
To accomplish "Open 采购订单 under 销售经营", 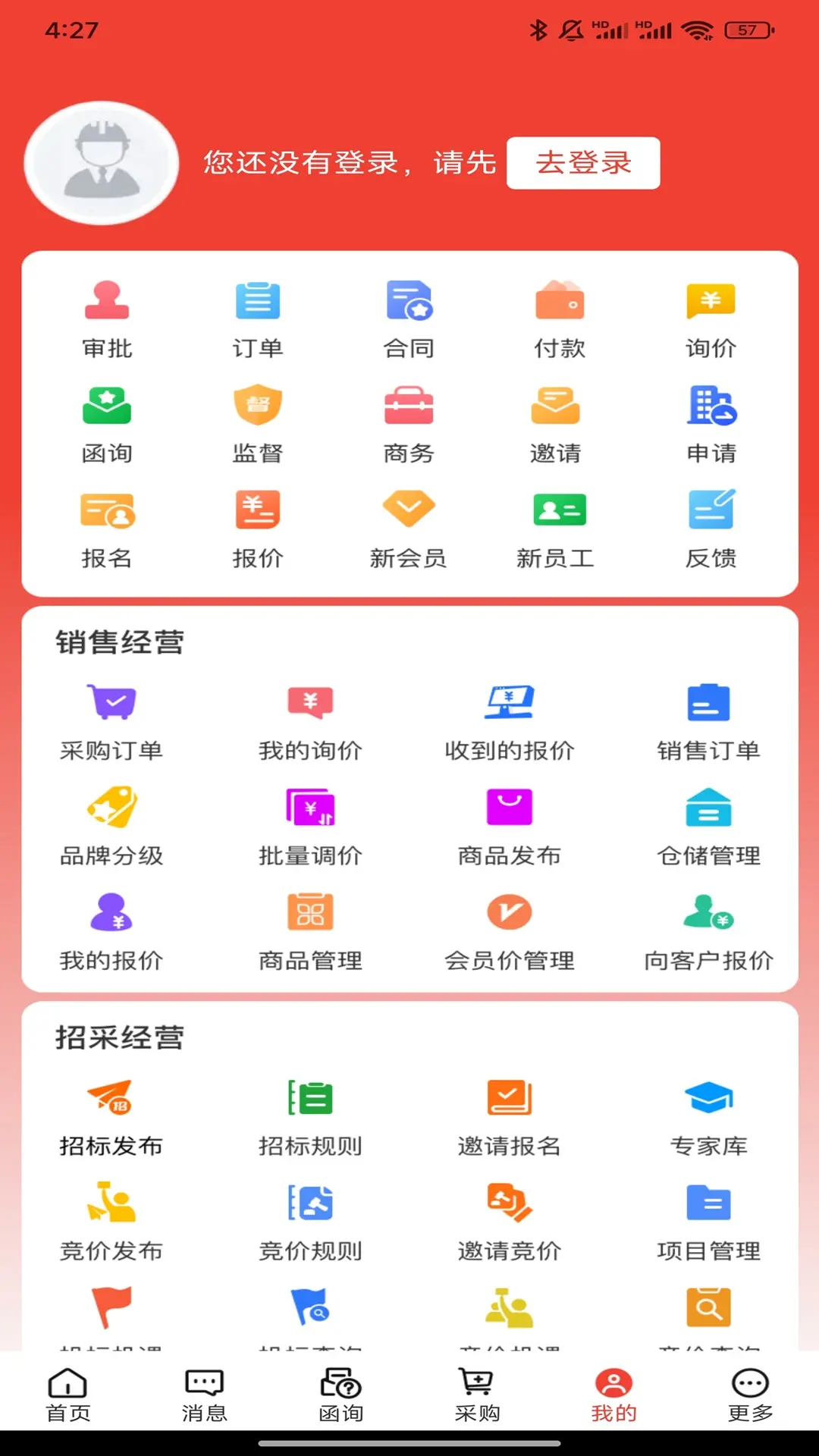I will [x=111, y=722].
